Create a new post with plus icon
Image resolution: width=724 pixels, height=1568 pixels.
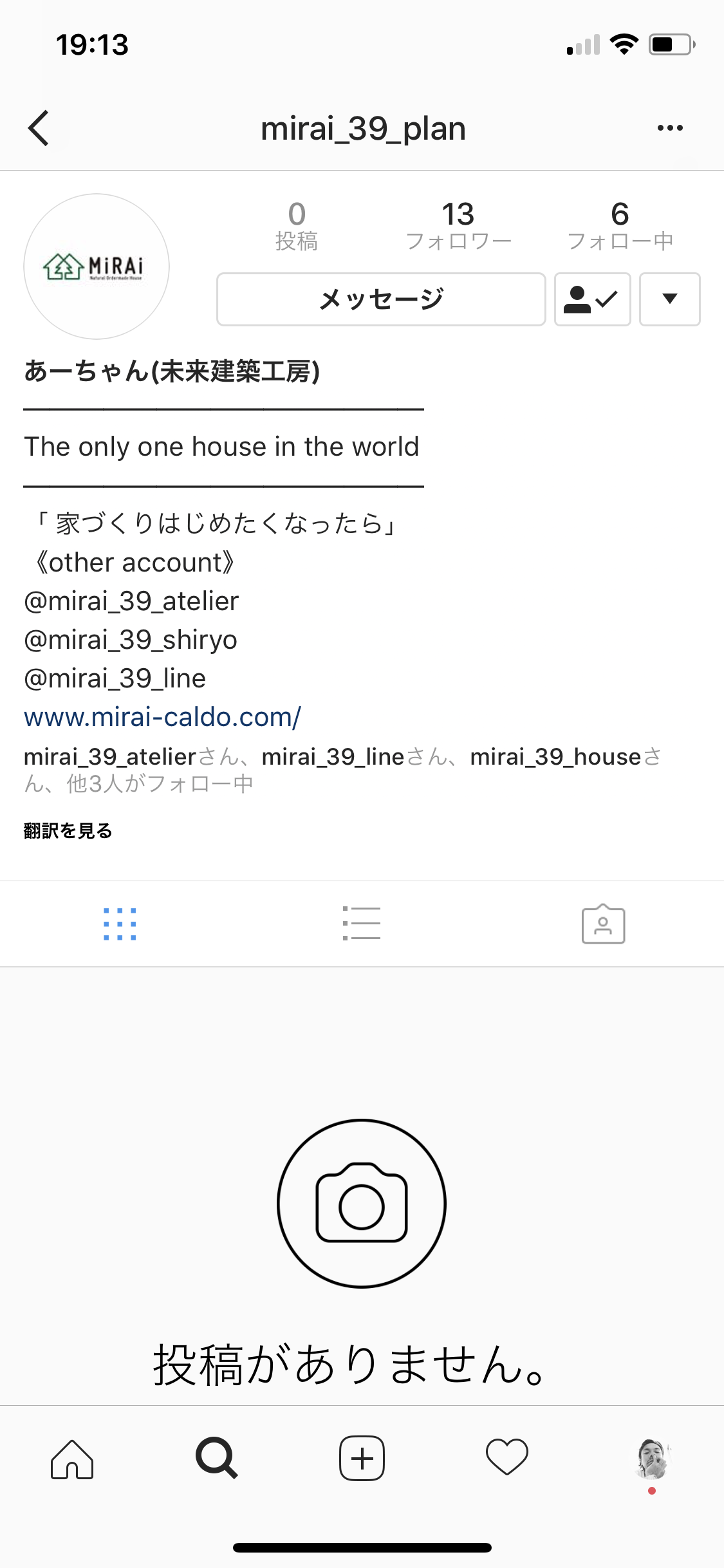click(x=362, y=1459)
